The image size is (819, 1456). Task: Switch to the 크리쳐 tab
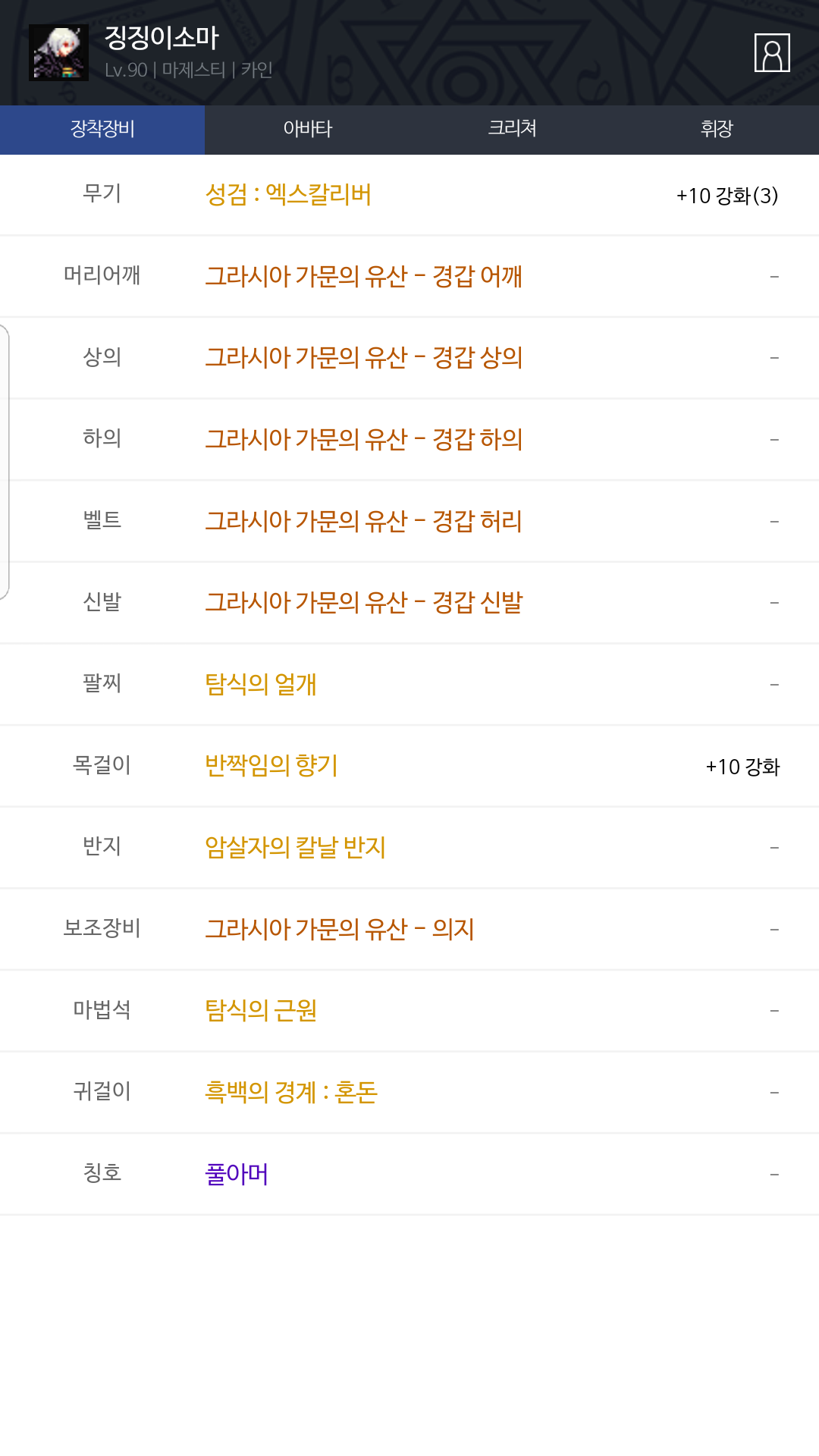512,129
